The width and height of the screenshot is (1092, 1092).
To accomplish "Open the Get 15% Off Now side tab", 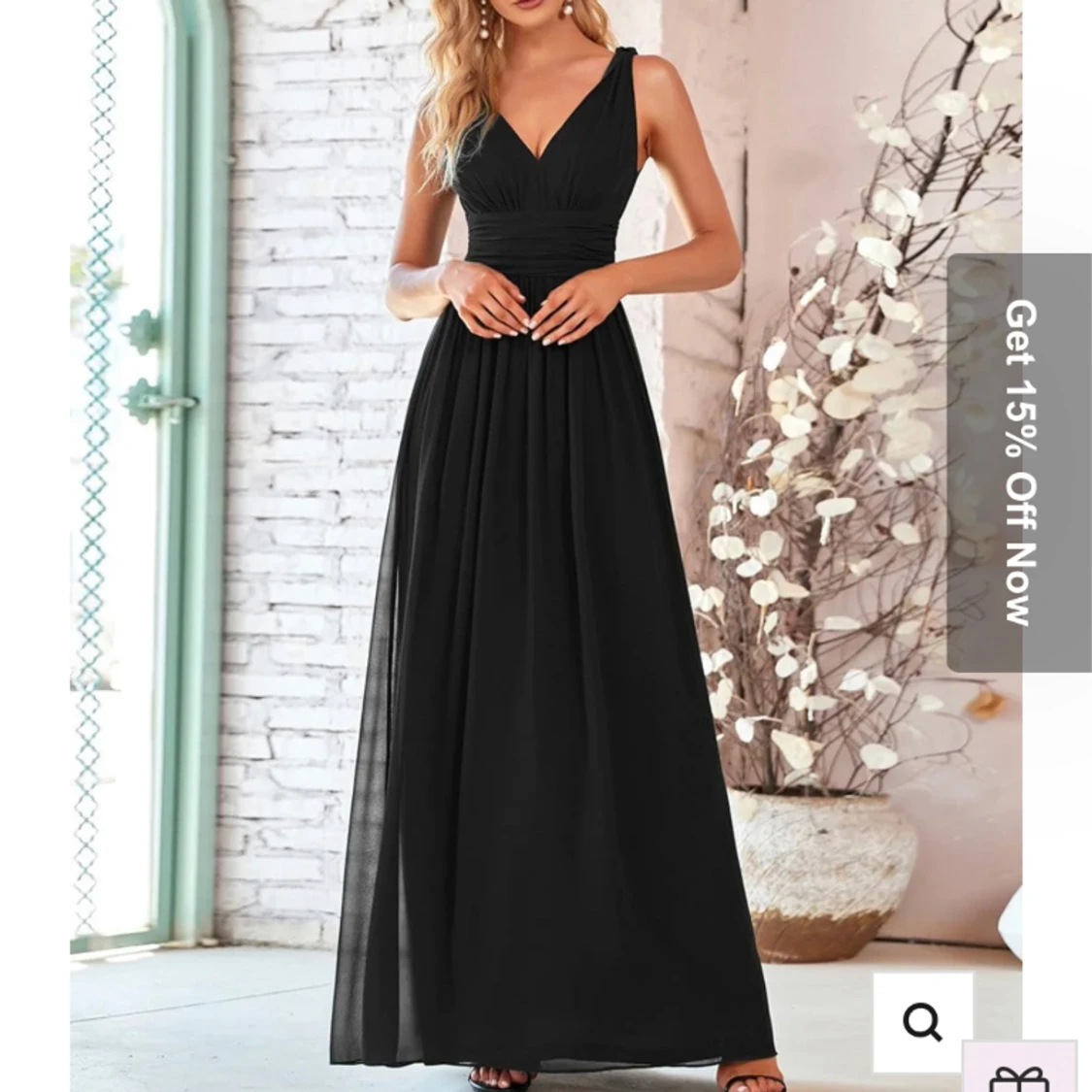I will click(x=1018, y=463).
